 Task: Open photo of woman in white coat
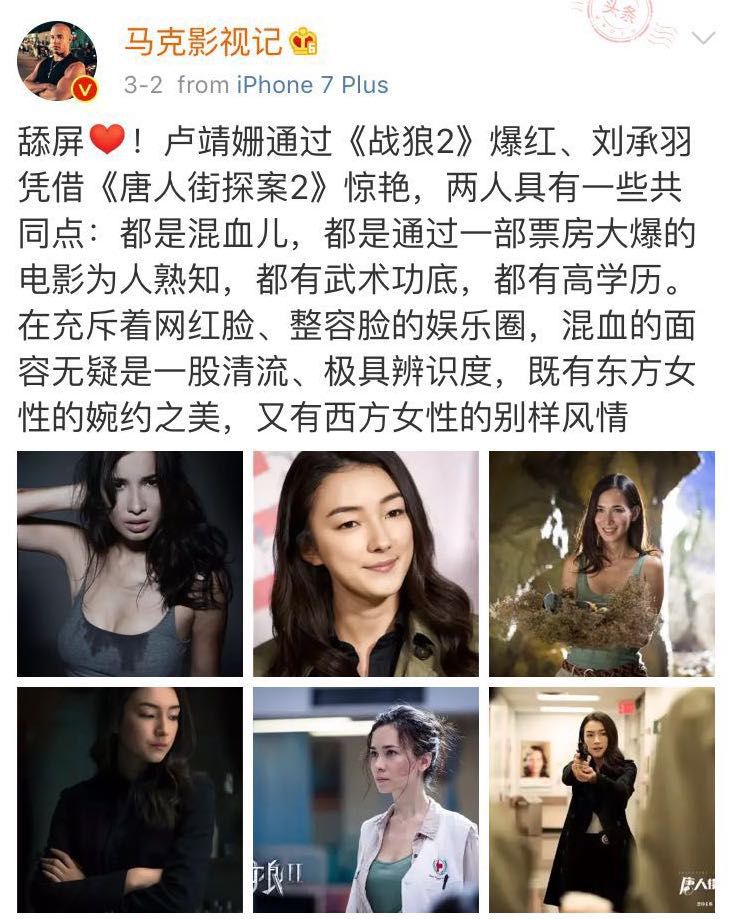[365, 799]
